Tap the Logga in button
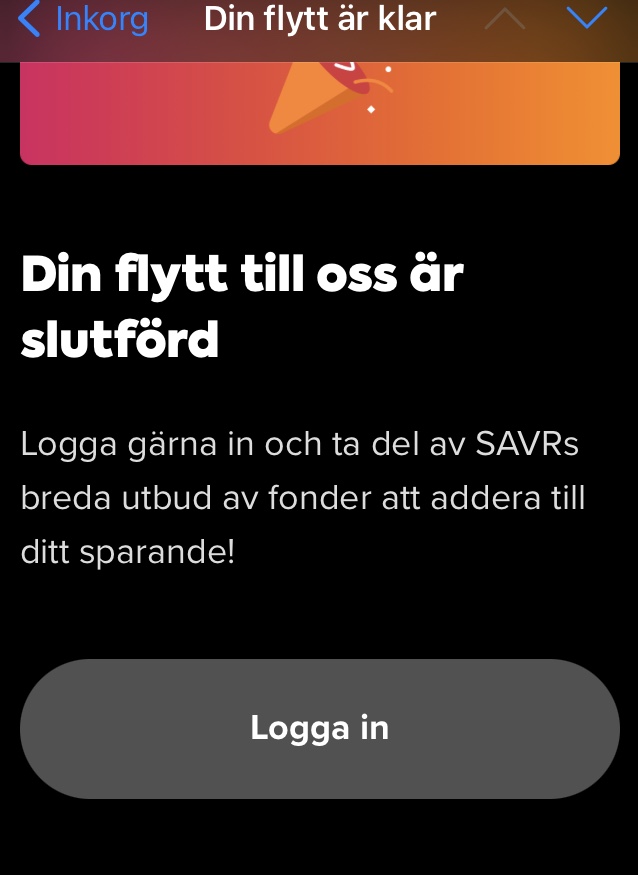The width and height of the screenshot is (638, 875). [319, 728]
